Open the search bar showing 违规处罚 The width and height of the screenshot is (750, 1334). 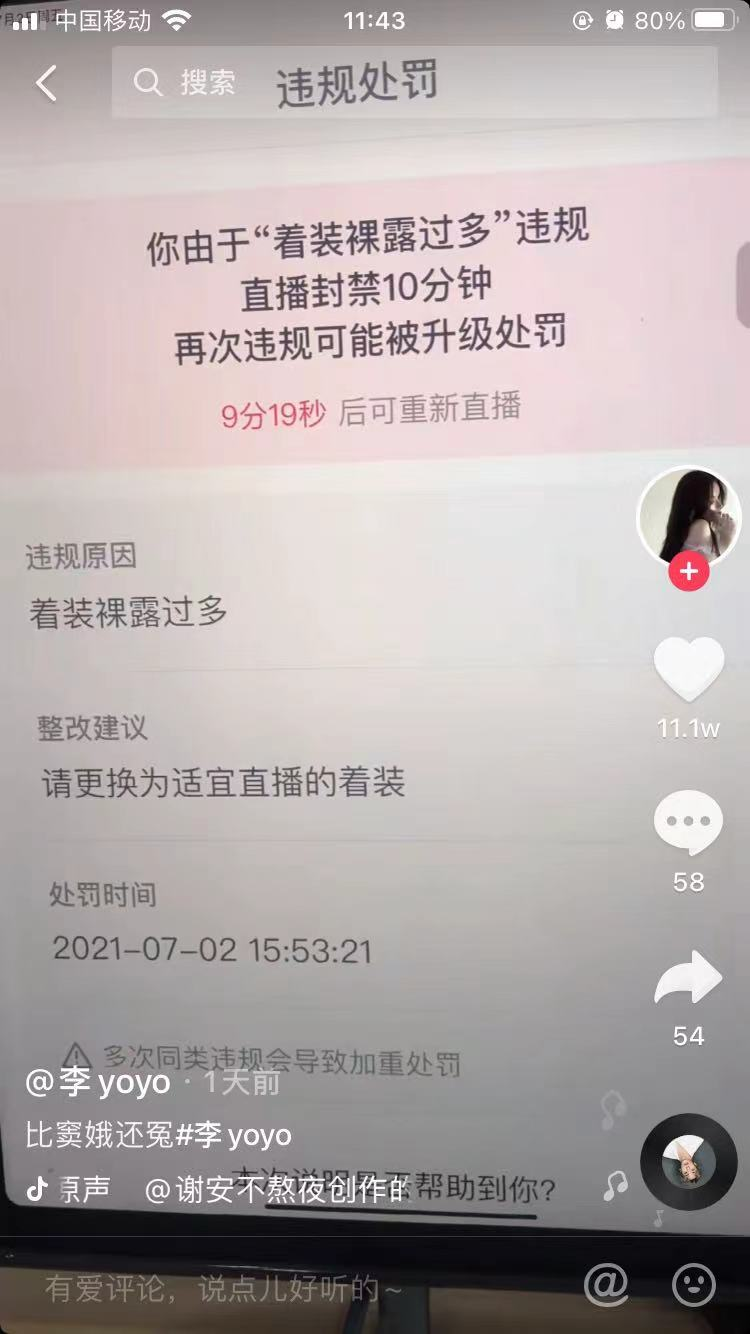(x=400, y=84)
